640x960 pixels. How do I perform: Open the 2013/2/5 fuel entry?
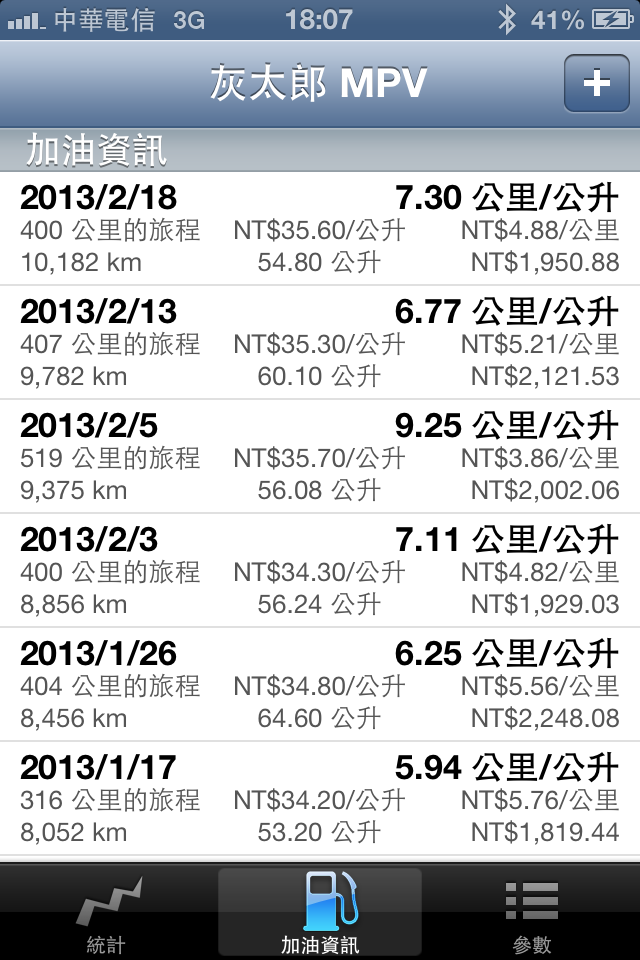pyautogui.click(x=320, y=457)
